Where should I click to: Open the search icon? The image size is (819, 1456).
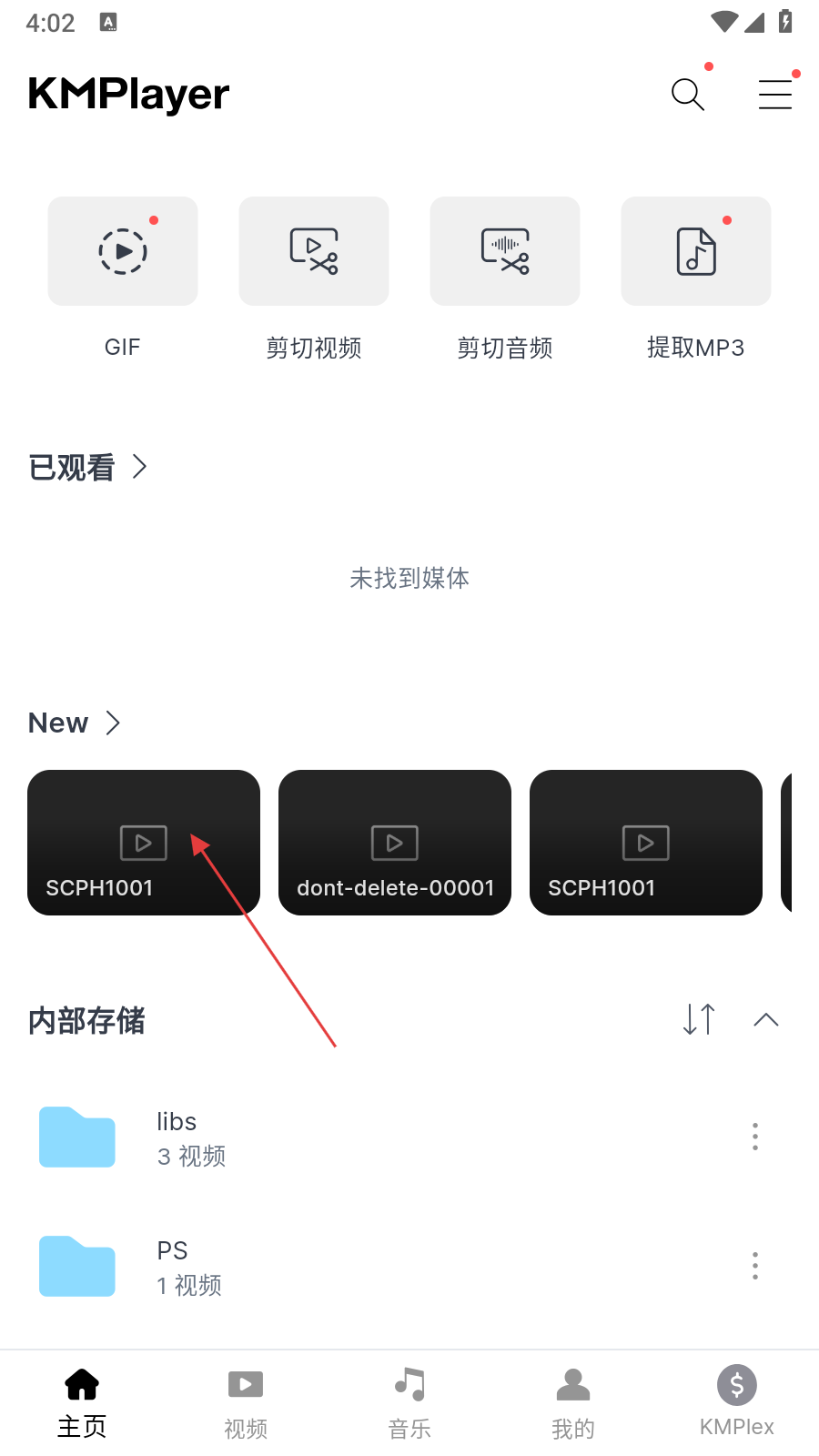687,94
